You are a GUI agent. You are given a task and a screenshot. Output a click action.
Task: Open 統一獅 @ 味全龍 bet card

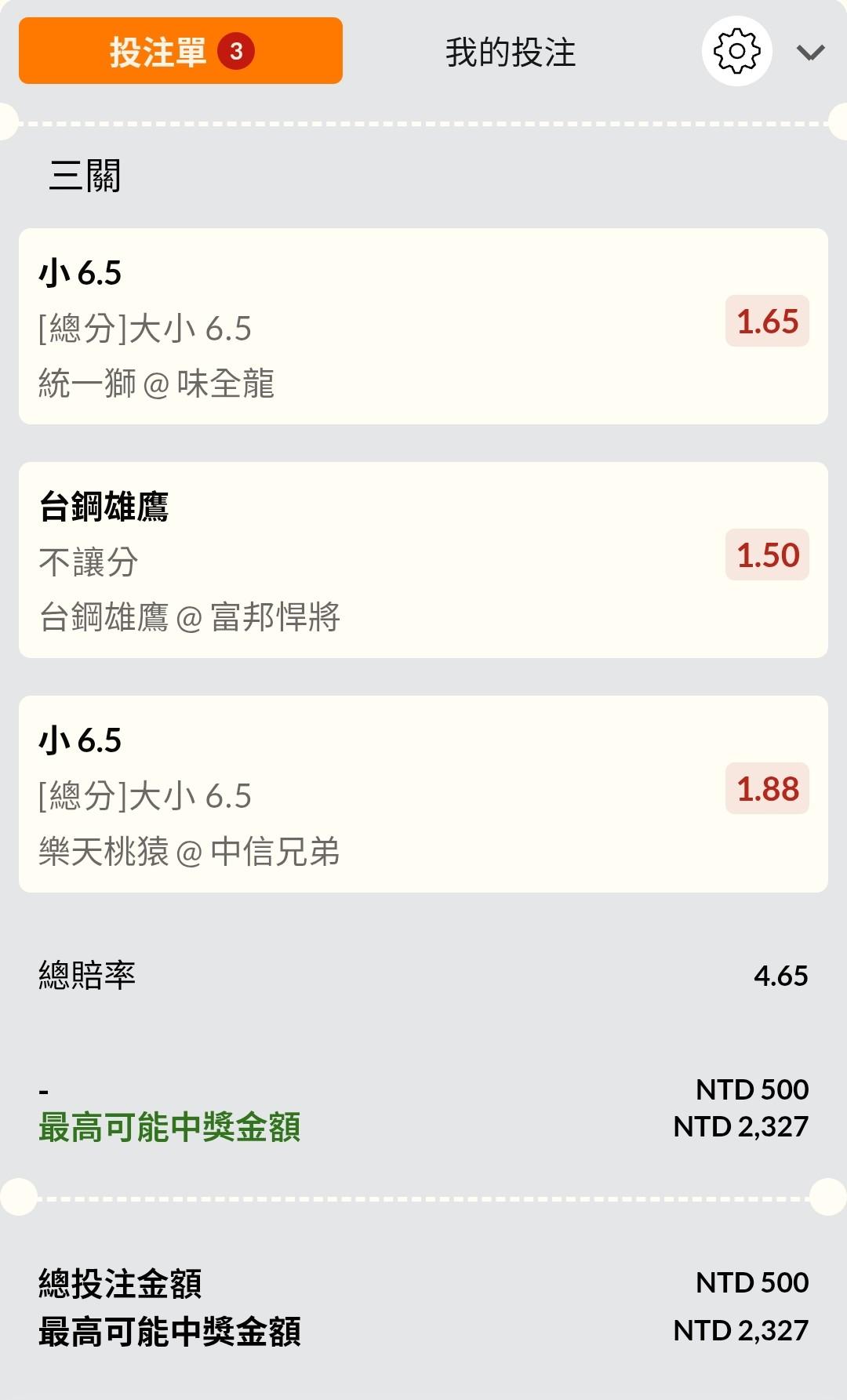[423, 326]
